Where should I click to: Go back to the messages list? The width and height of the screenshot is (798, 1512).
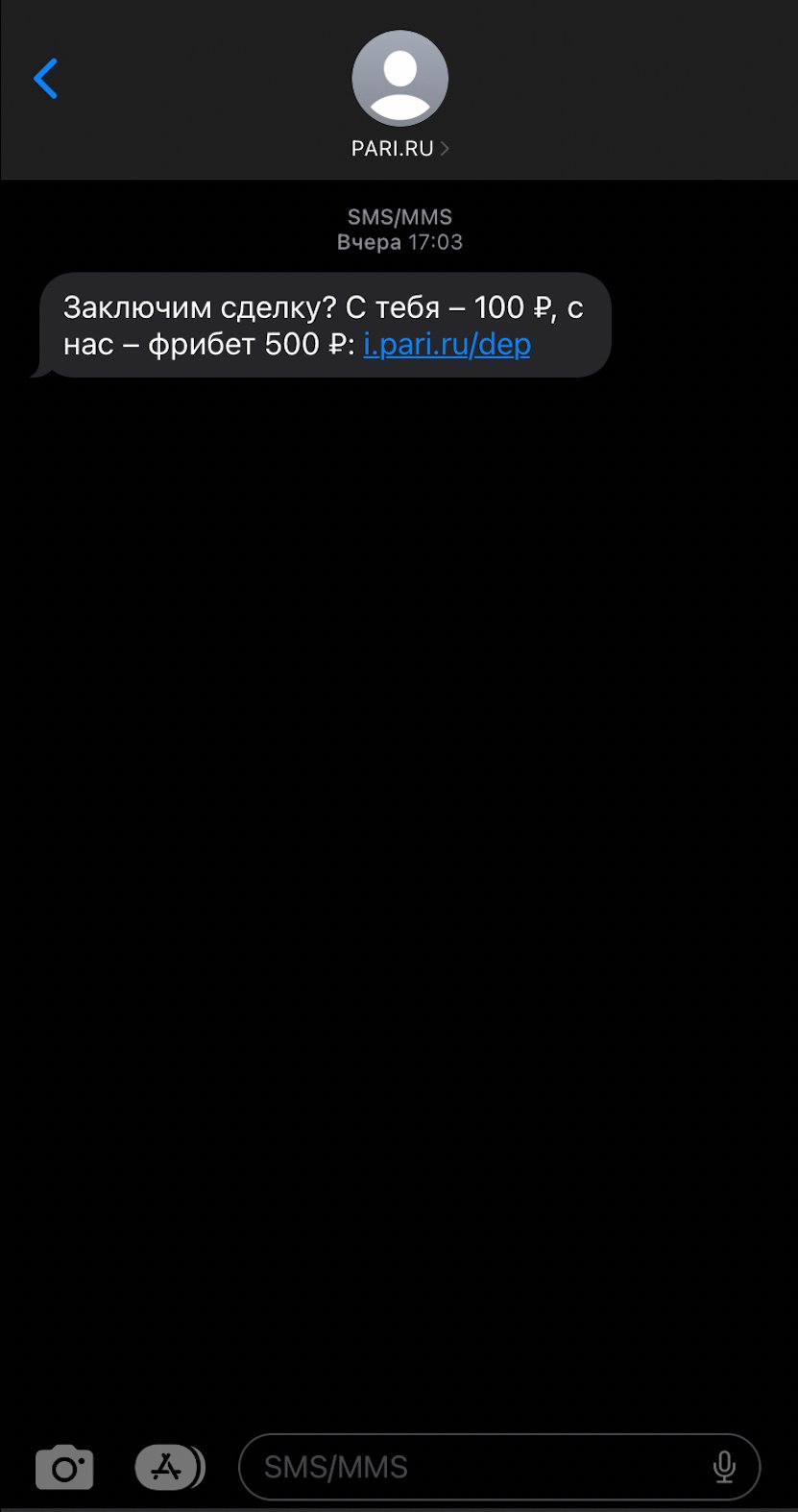[45, 79]
